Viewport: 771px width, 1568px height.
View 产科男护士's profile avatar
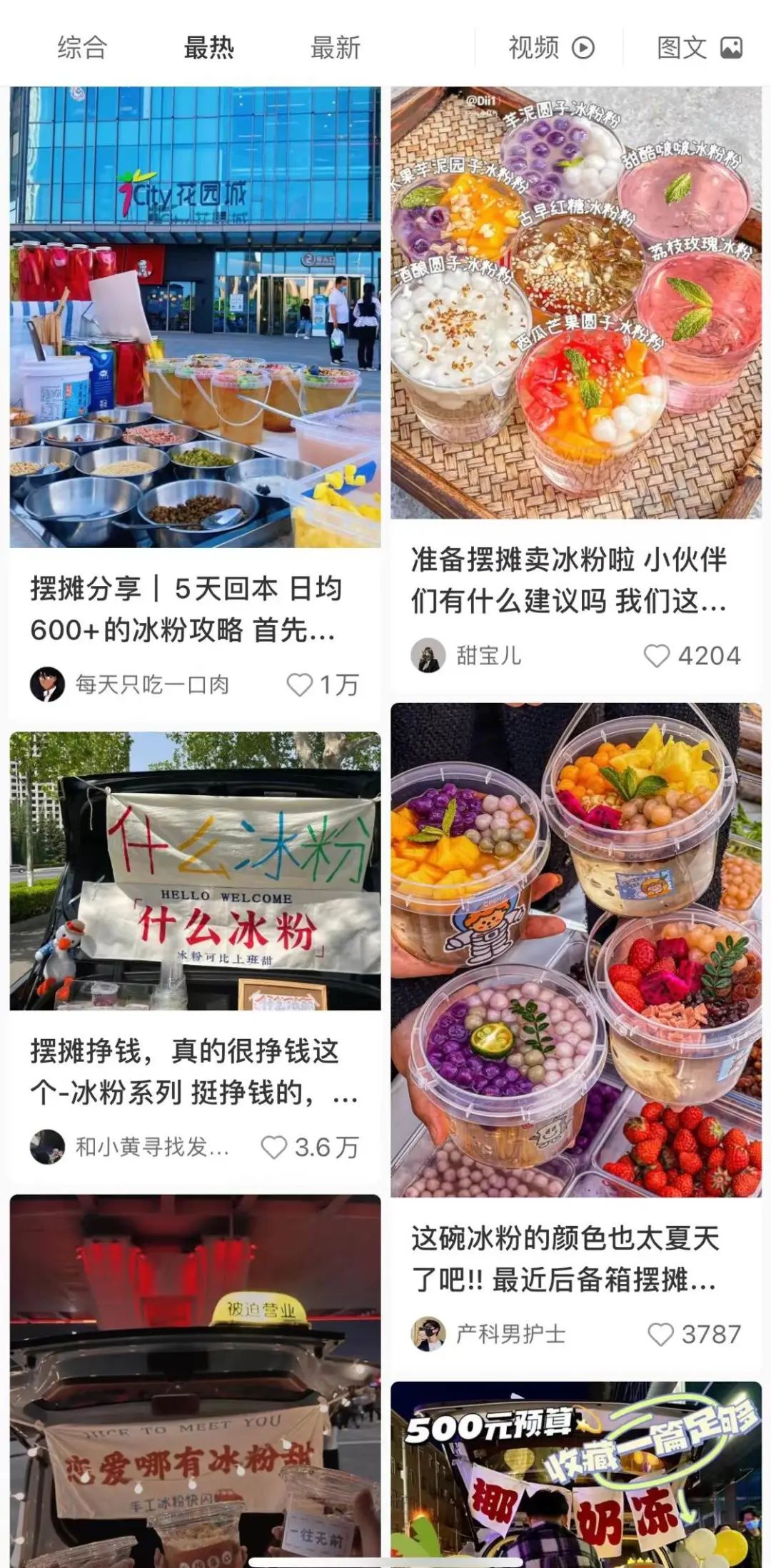(428, 1334)
